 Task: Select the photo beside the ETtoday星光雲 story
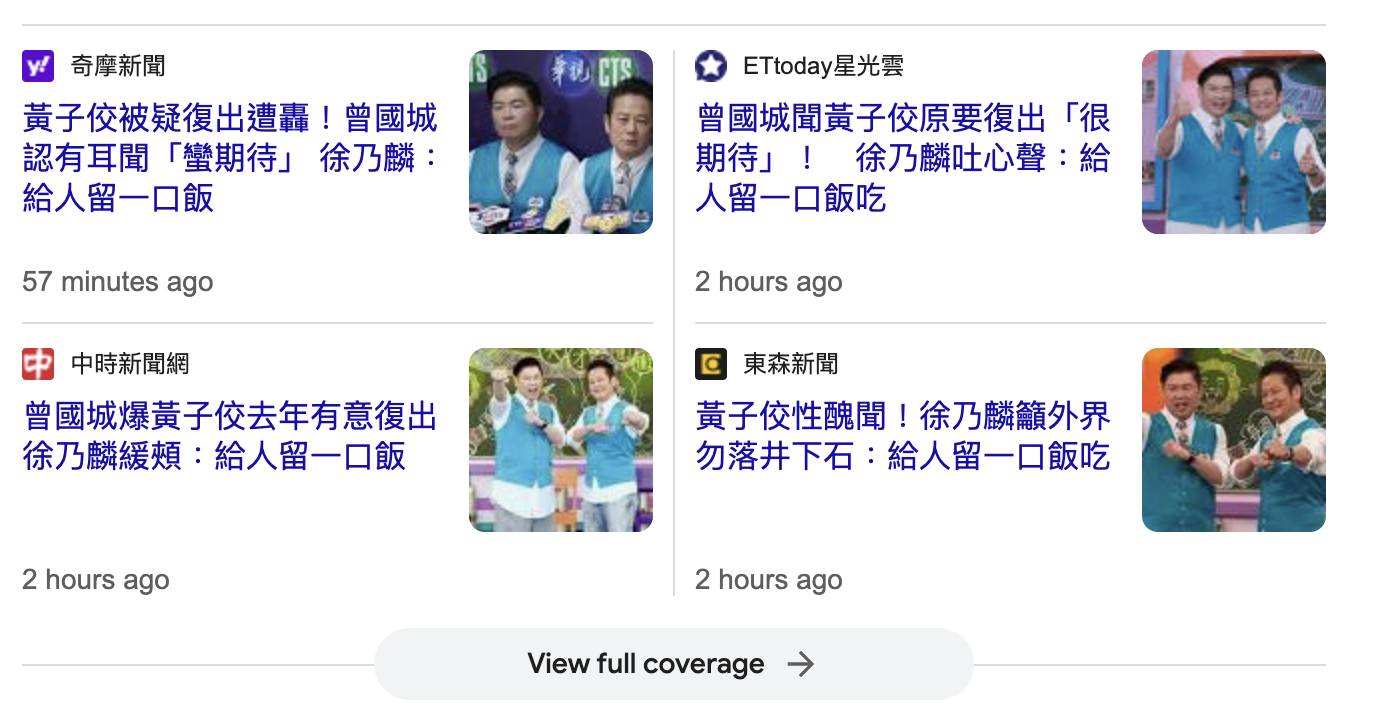[x=1233, y=142]
